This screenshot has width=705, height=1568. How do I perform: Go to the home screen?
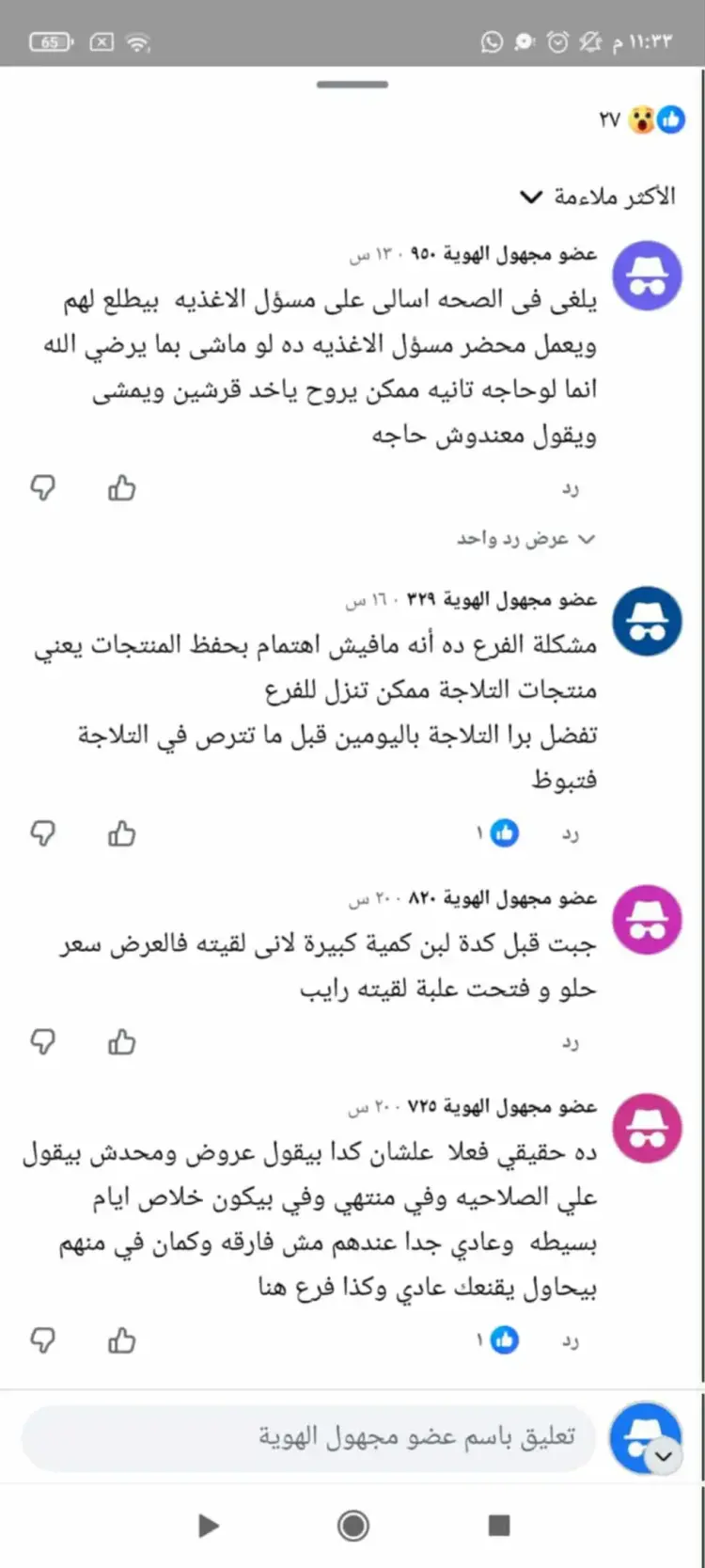coord(352,1526)
